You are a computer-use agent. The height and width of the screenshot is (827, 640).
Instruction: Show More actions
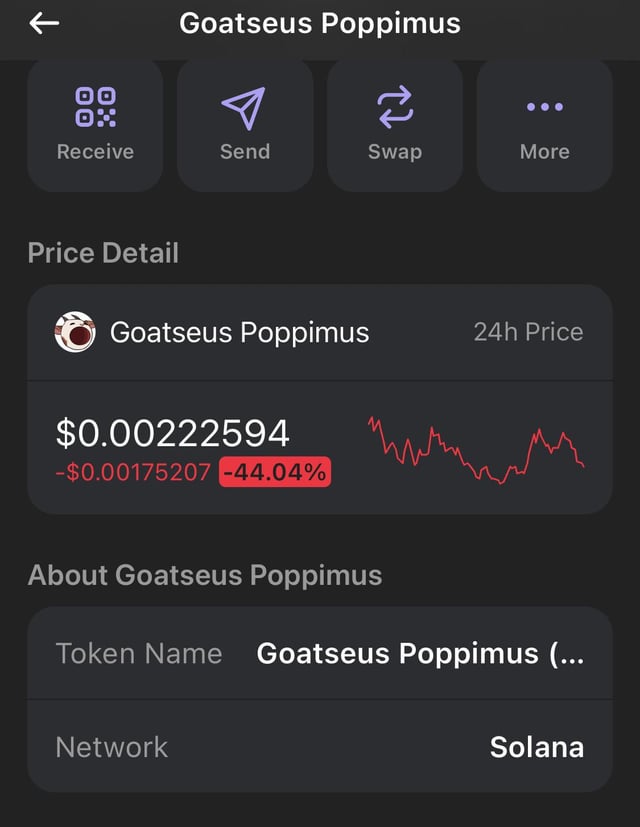tap(544, 124)
